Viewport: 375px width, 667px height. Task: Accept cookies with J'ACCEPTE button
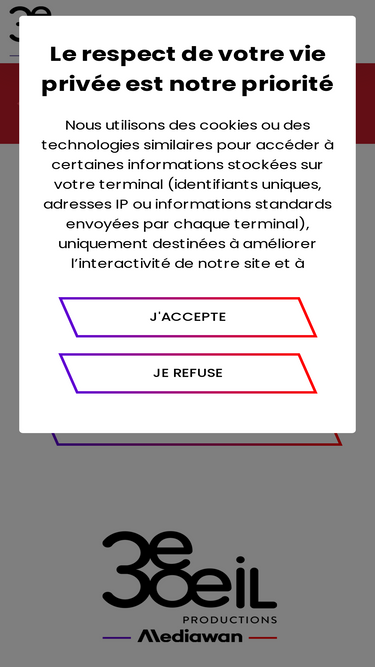pos(188,317)
